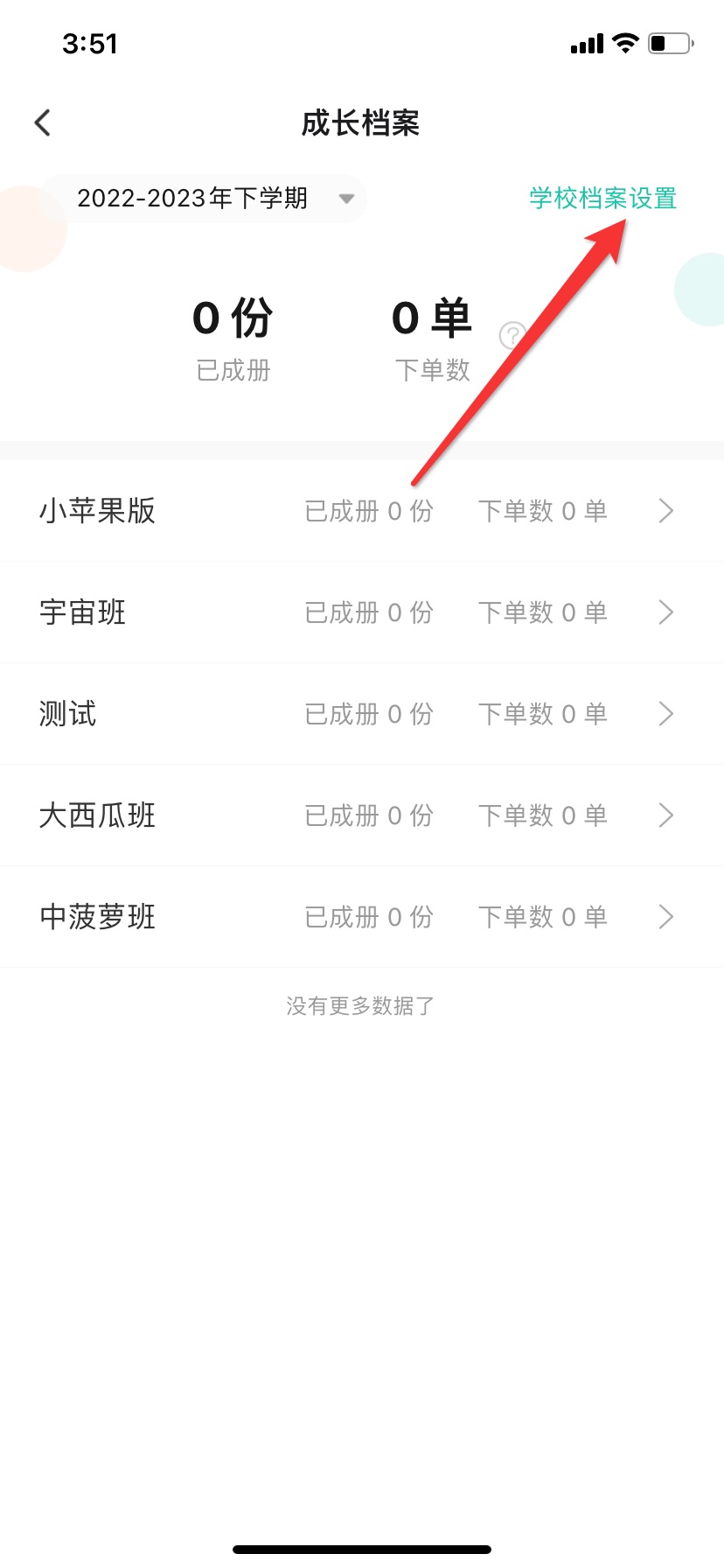Open 学校档案设置 link

pyautogui.click(x=602, y=199)
